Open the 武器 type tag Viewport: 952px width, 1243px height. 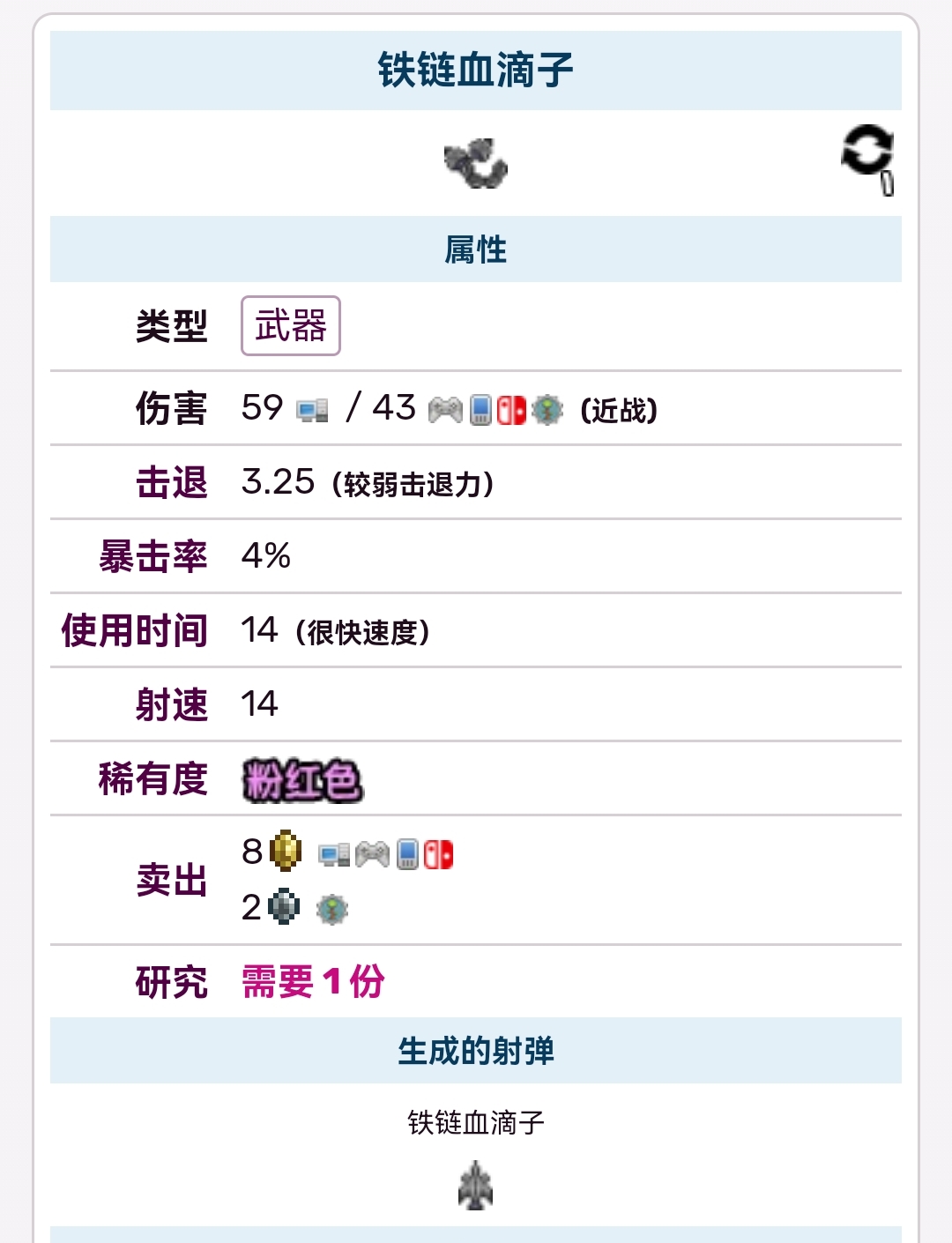pos(290,326)
